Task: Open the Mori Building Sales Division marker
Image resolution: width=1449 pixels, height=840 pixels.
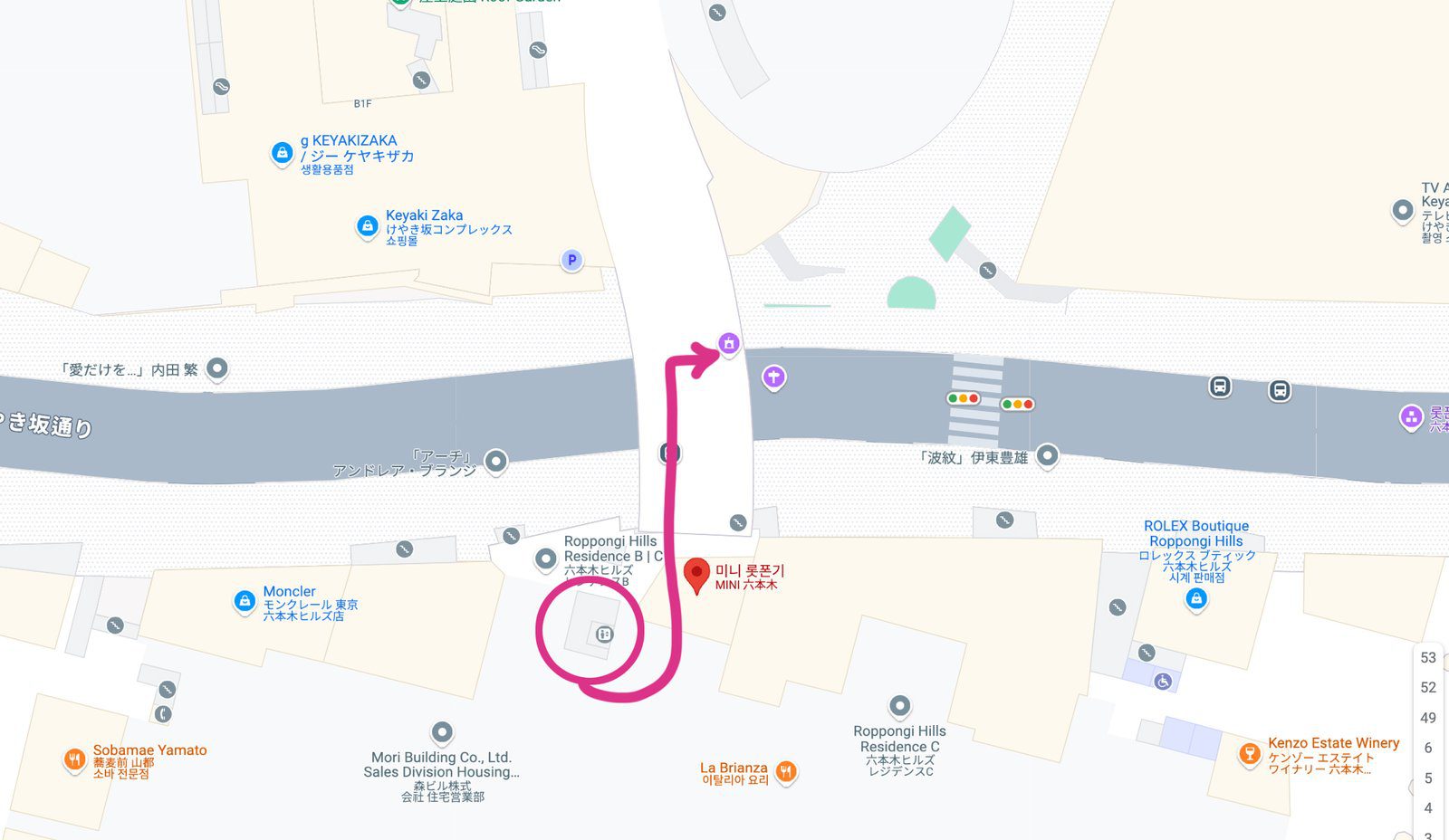Action: click(441, 731)
